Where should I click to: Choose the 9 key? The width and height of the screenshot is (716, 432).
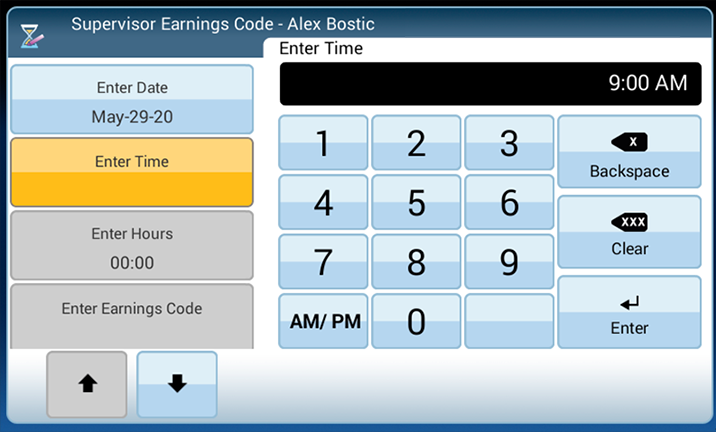(x=509, y=262)
